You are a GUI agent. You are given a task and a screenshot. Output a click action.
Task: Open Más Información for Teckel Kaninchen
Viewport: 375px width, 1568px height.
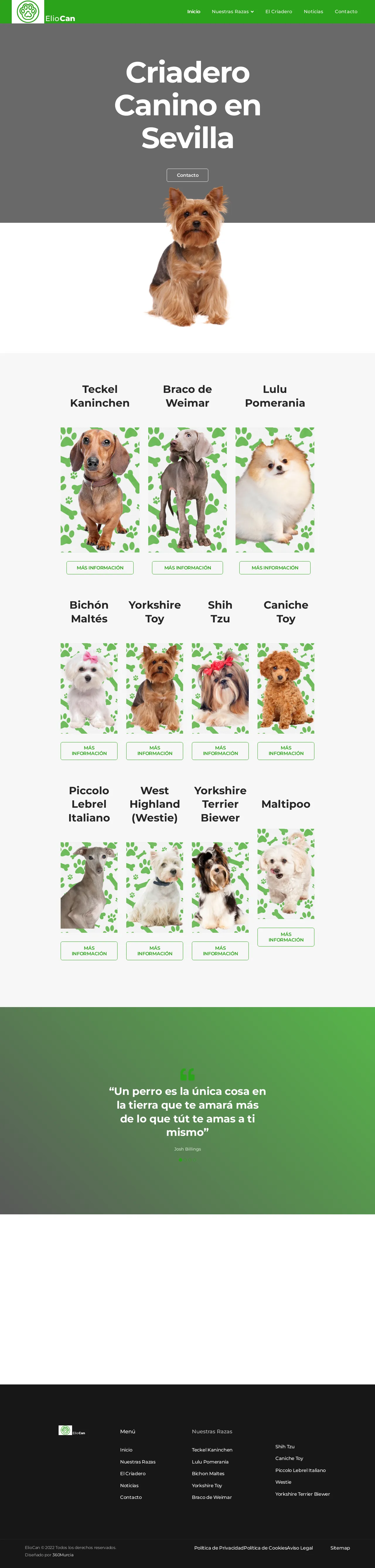tap(100, 567)
